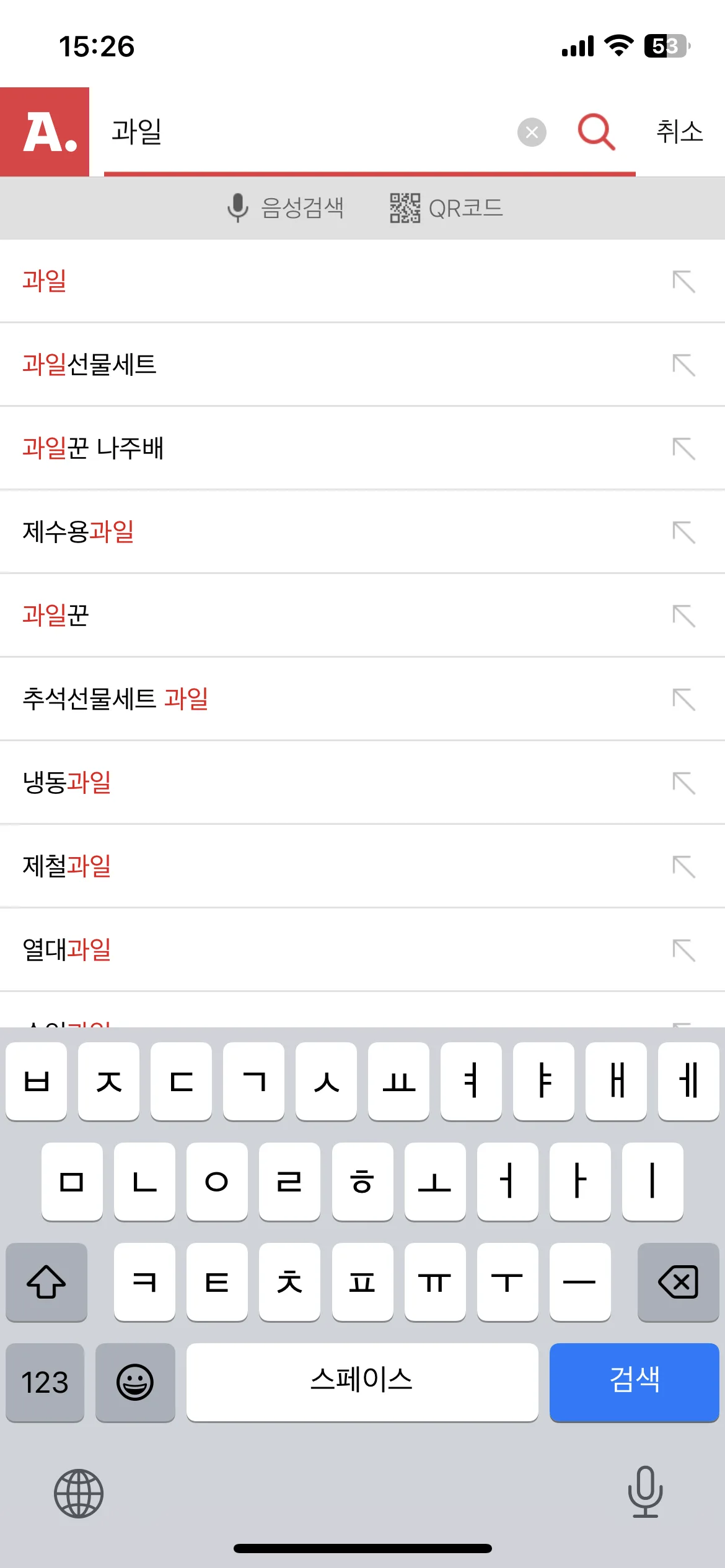Start voice search via 음성검색
This screenshot has height=1568, width=725.
[x=285, y=207]
